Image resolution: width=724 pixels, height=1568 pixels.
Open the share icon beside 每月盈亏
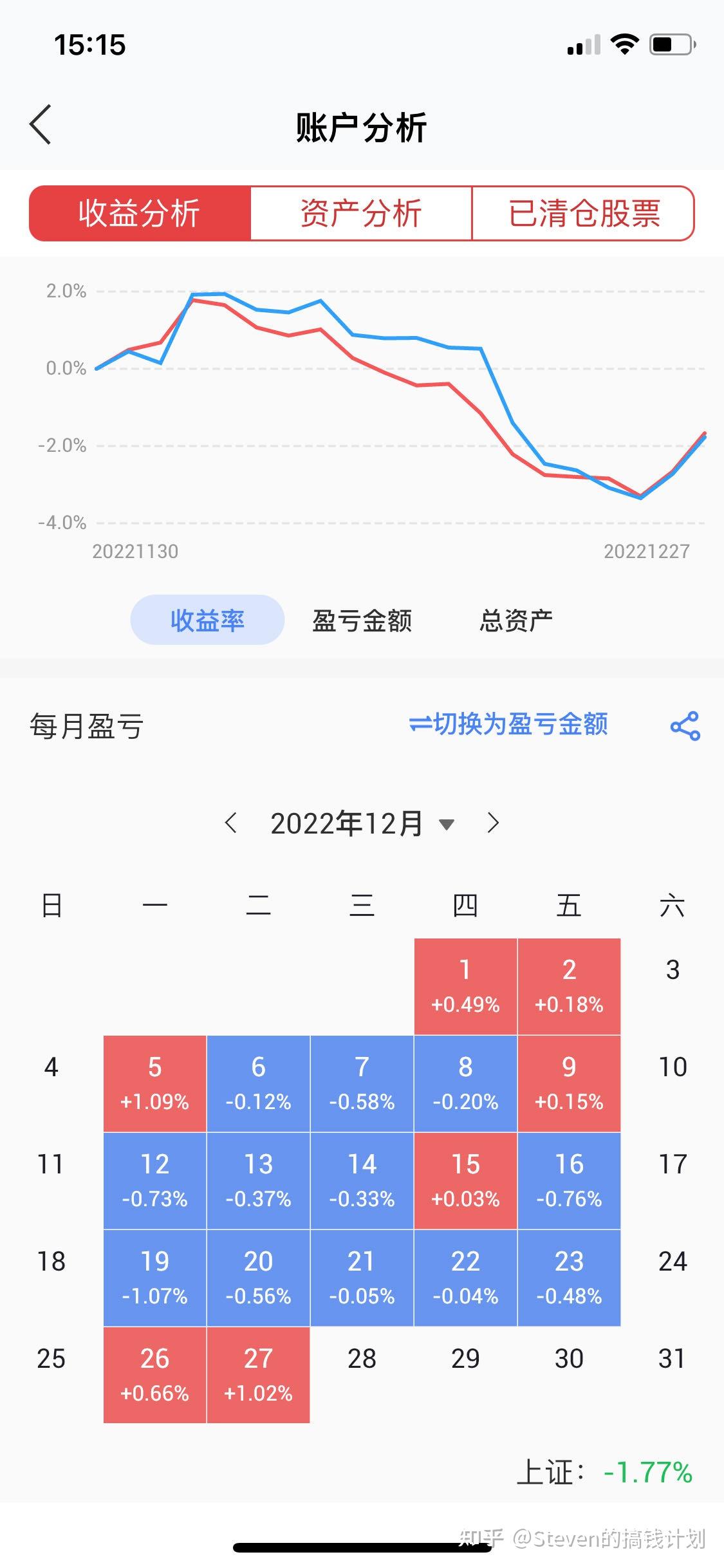684,726
